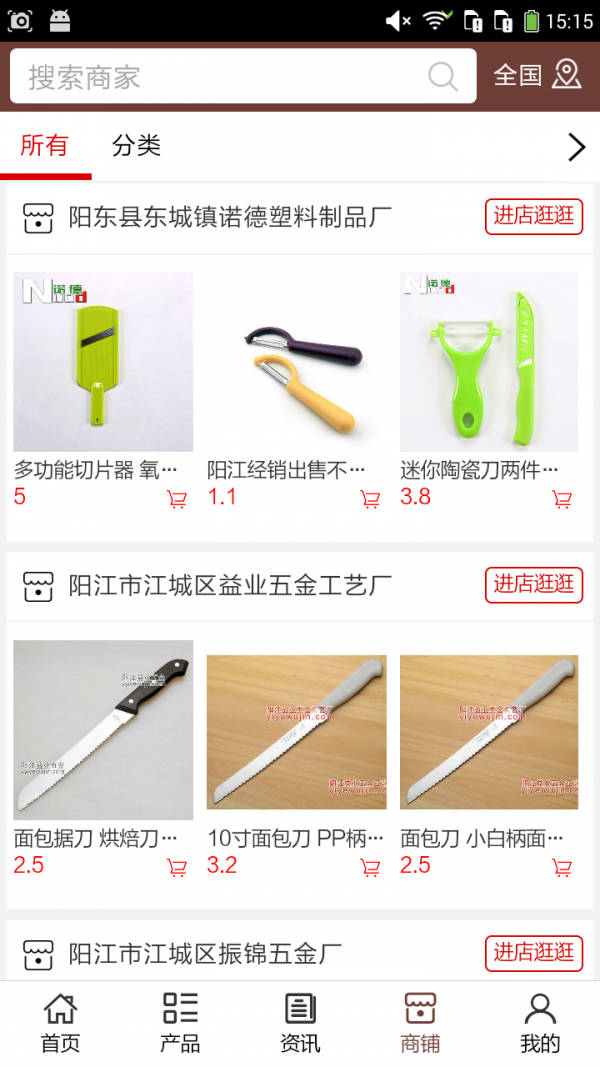Switch to the 分类 tab
Viewport: 600px width, 1067px height.
click(x=136, y=146)
